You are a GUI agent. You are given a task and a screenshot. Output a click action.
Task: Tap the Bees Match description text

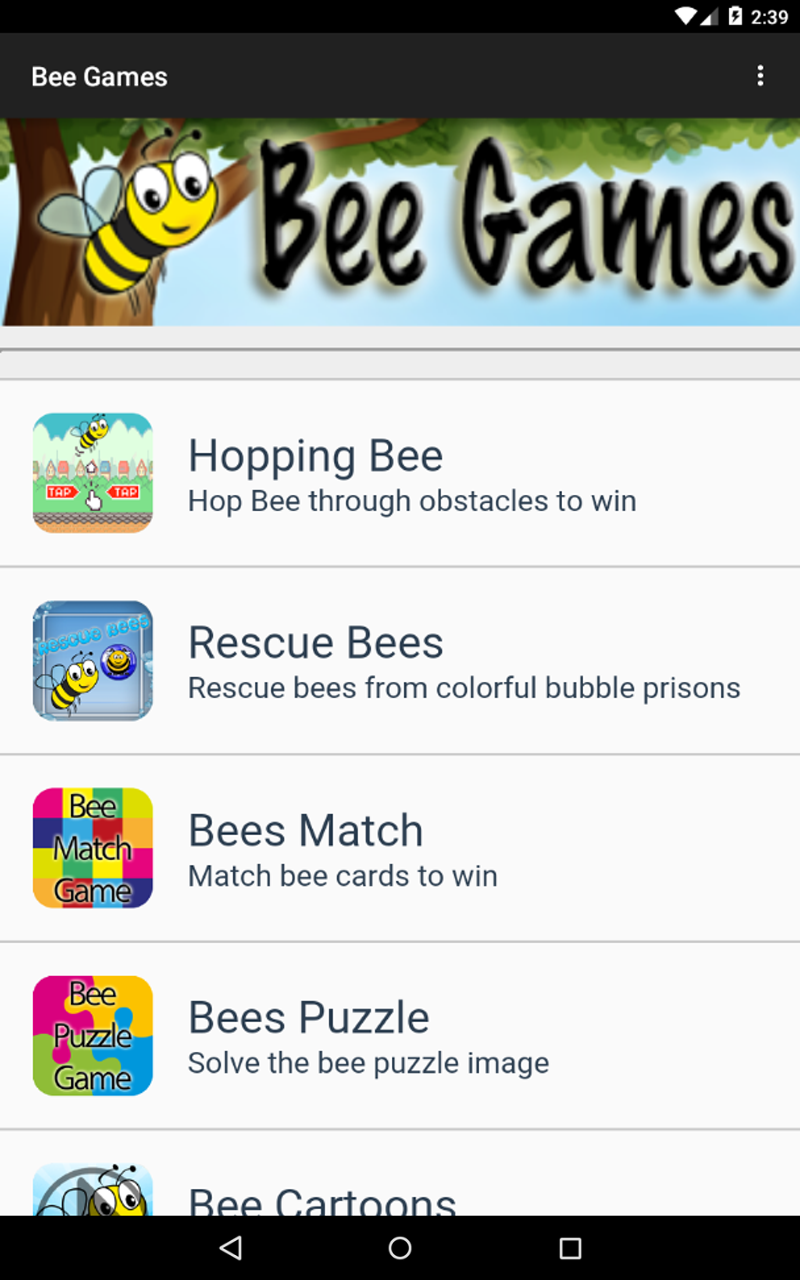coord(342,875)
